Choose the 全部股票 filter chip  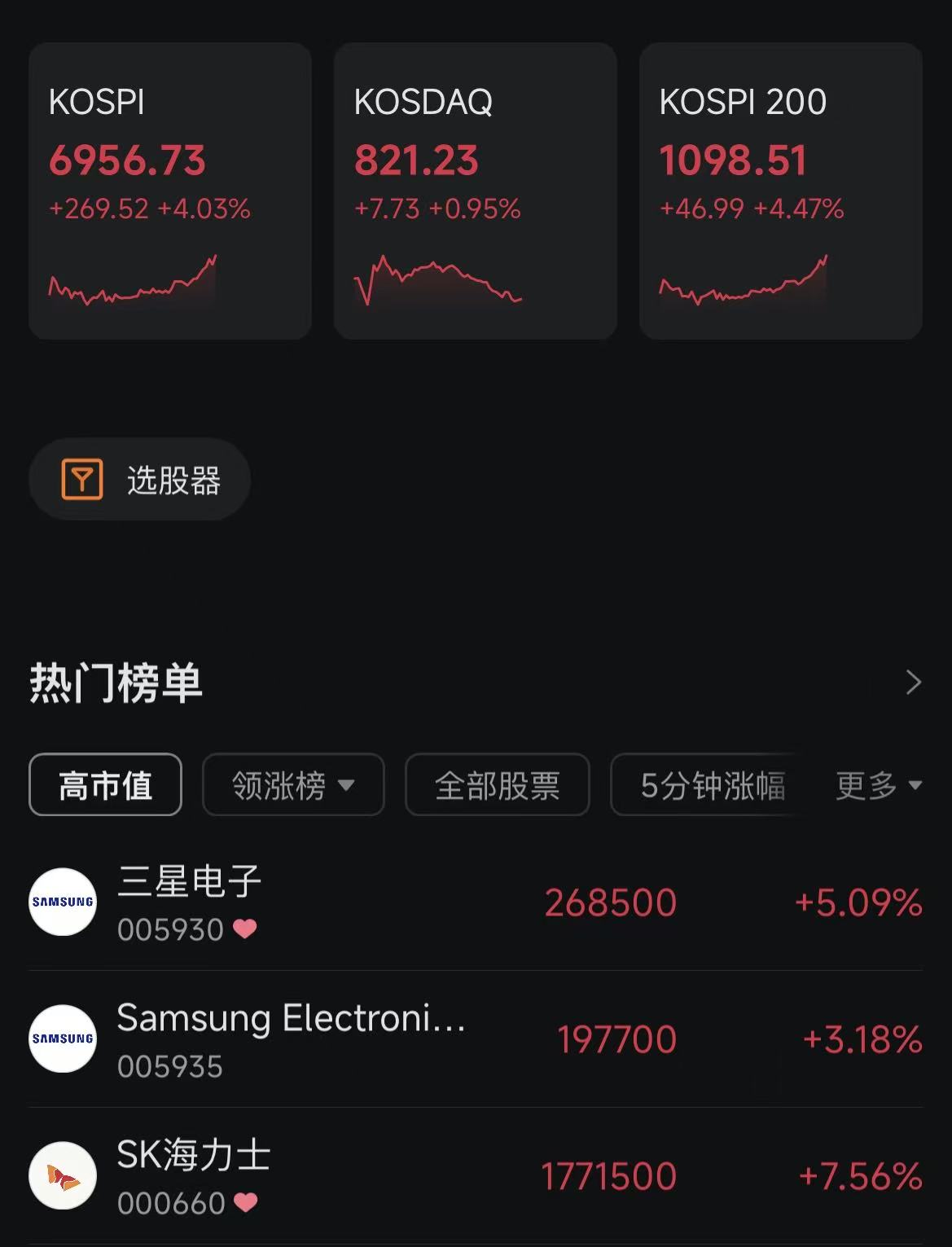498,785
